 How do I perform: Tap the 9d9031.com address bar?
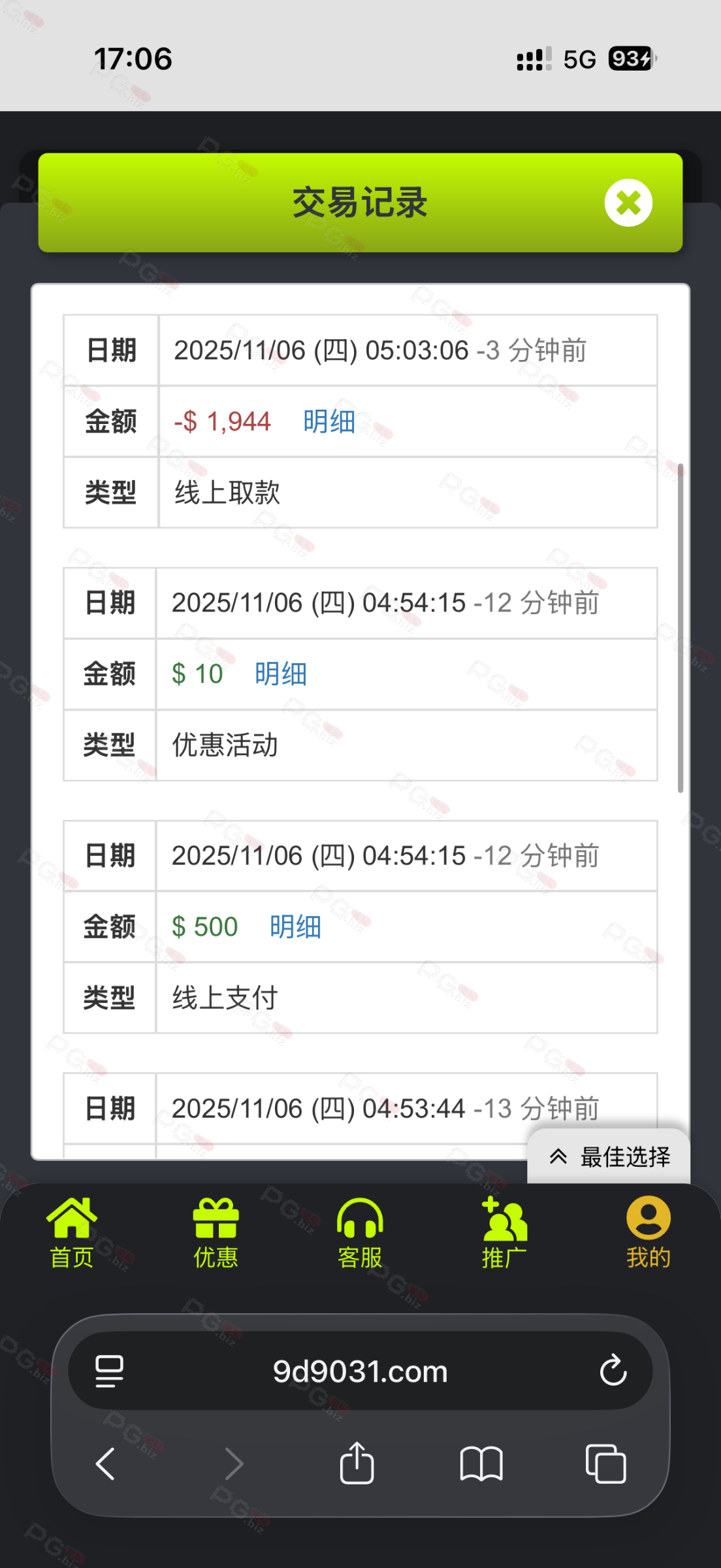360,1371
